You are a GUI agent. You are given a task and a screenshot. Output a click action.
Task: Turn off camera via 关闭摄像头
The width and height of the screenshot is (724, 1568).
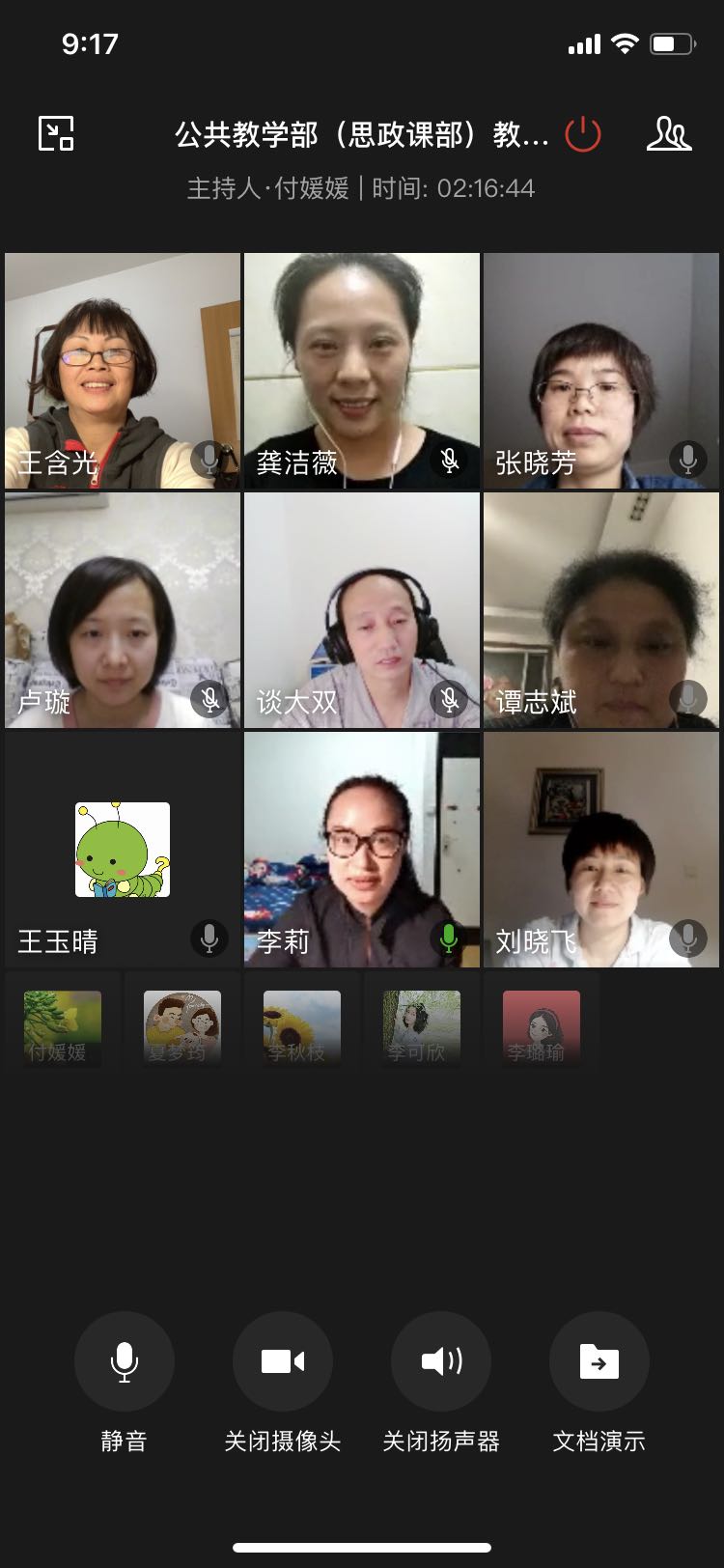pyautogui.click(x=283, y=1361)
